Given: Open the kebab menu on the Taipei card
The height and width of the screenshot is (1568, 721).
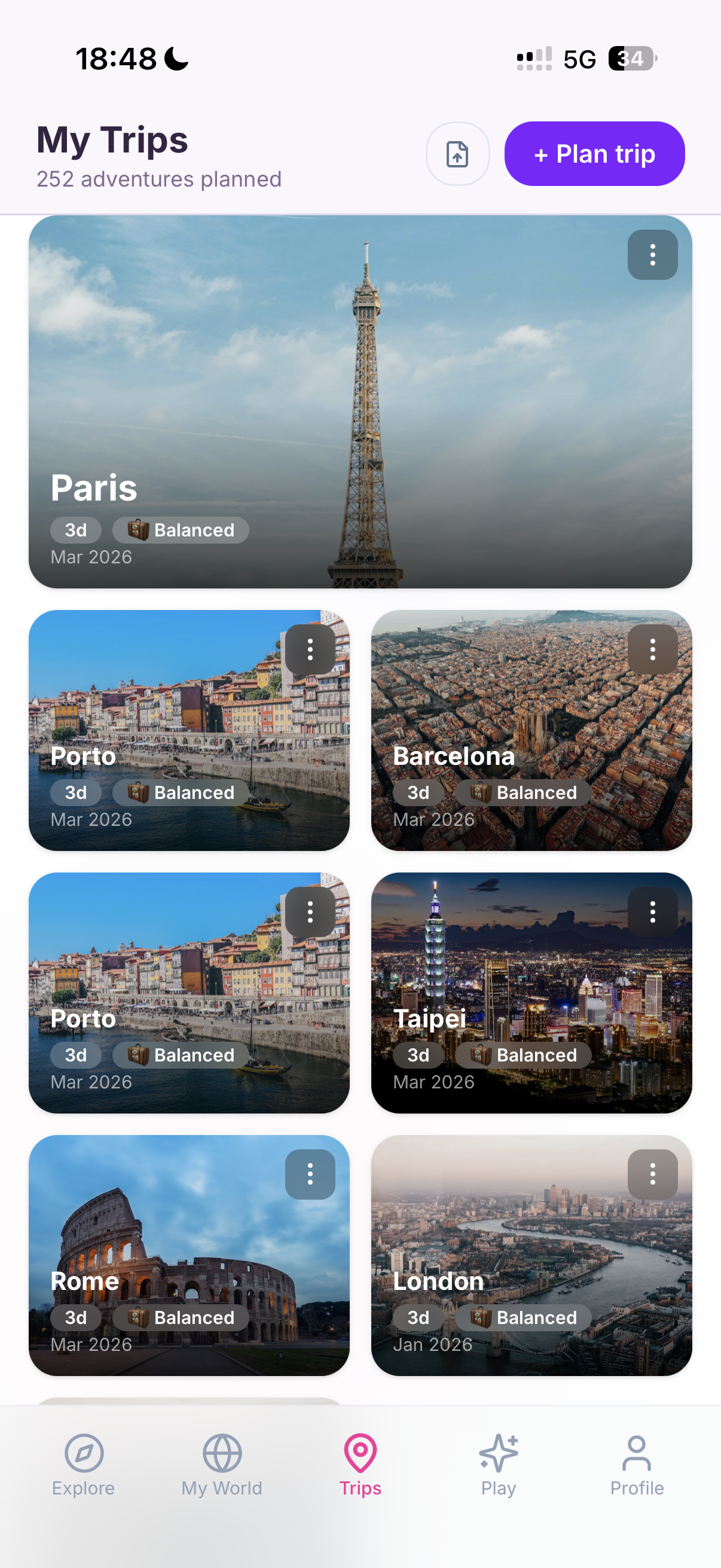Looking at the screenshot, I should [652, 911].
